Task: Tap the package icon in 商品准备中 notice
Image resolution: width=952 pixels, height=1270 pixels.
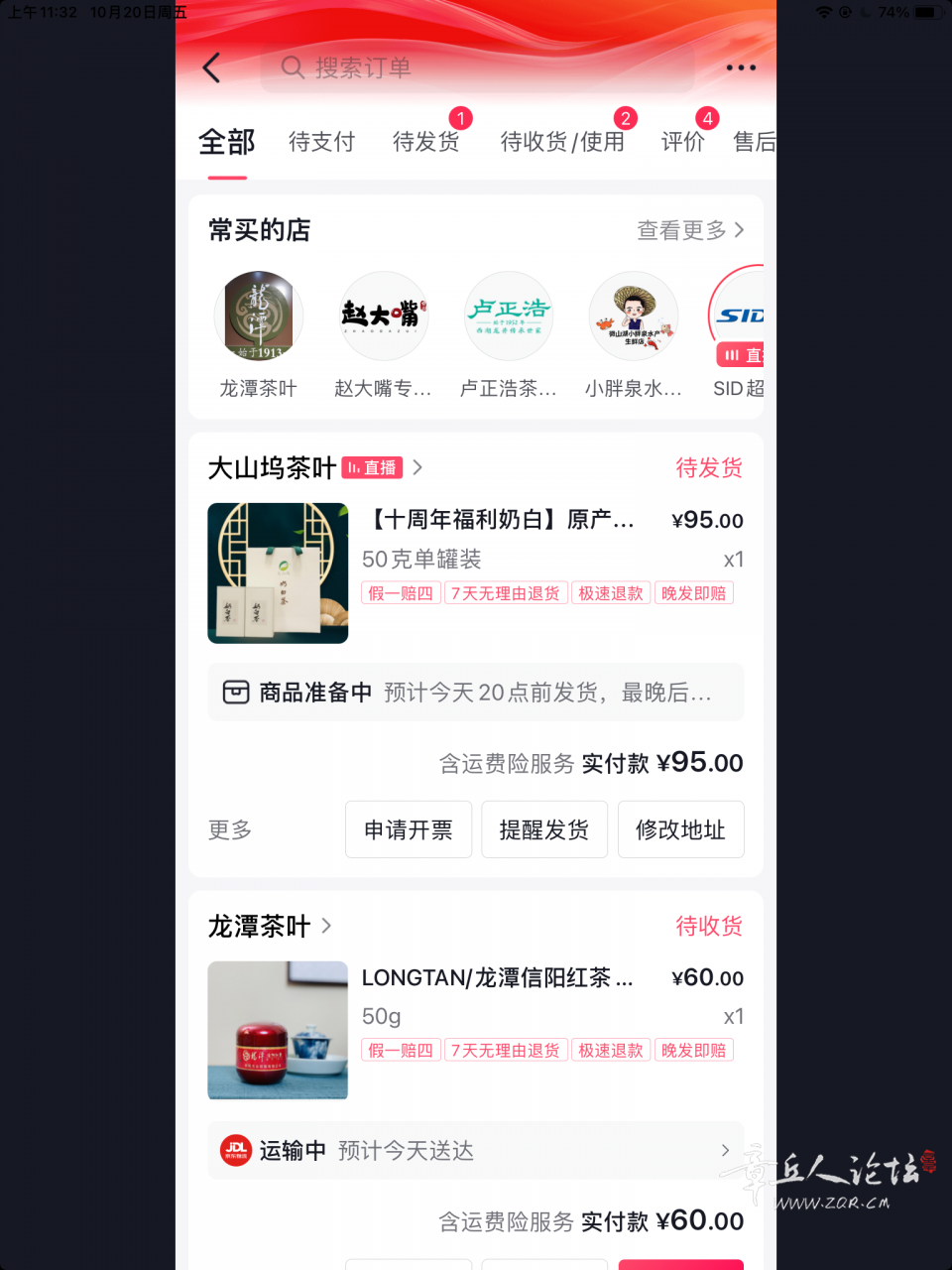Action: click(235, 692)
